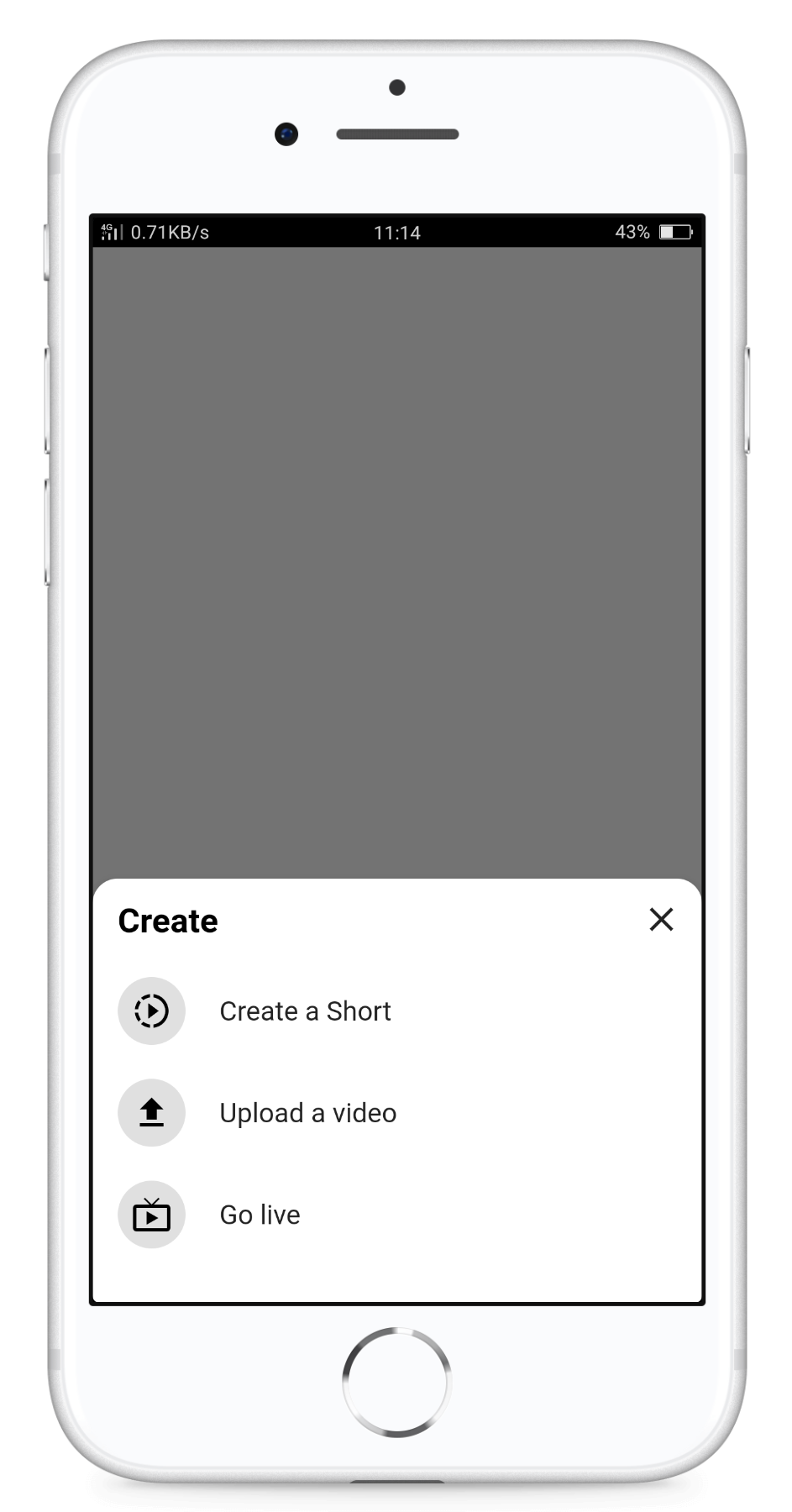Begin a livestream by tapping Go live
This screenshot has width=792, height=1512.
coord(260,1215)
